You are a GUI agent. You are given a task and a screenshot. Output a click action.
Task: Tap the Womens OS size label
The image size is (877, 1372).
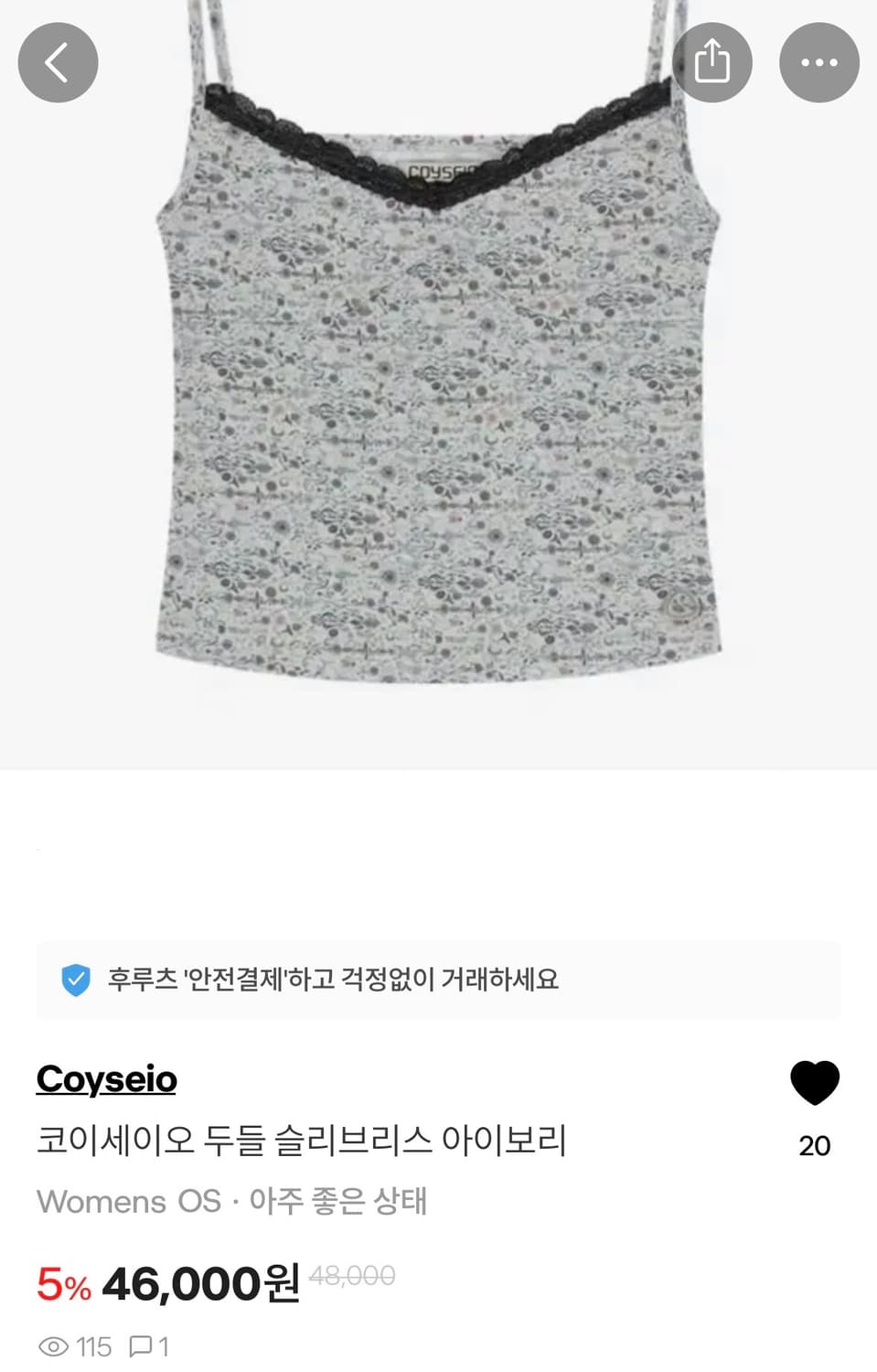[x=128, y=1202]
